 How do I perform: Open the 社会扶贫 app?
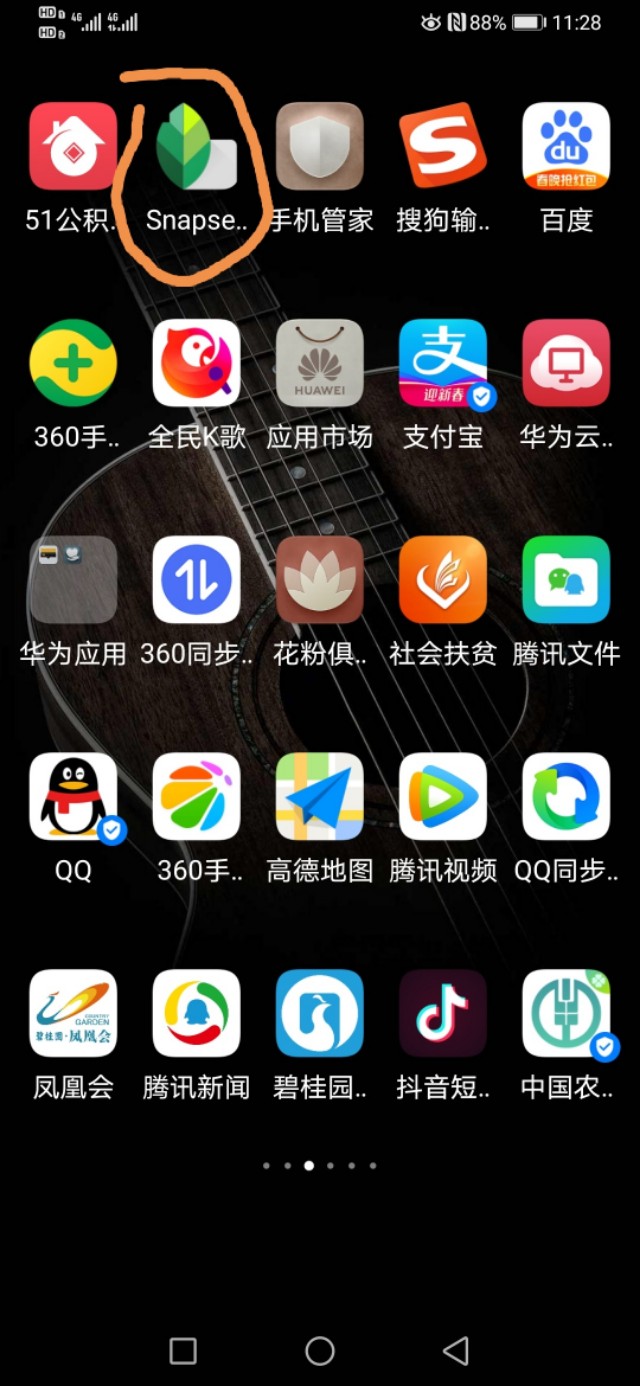[443, 581]
